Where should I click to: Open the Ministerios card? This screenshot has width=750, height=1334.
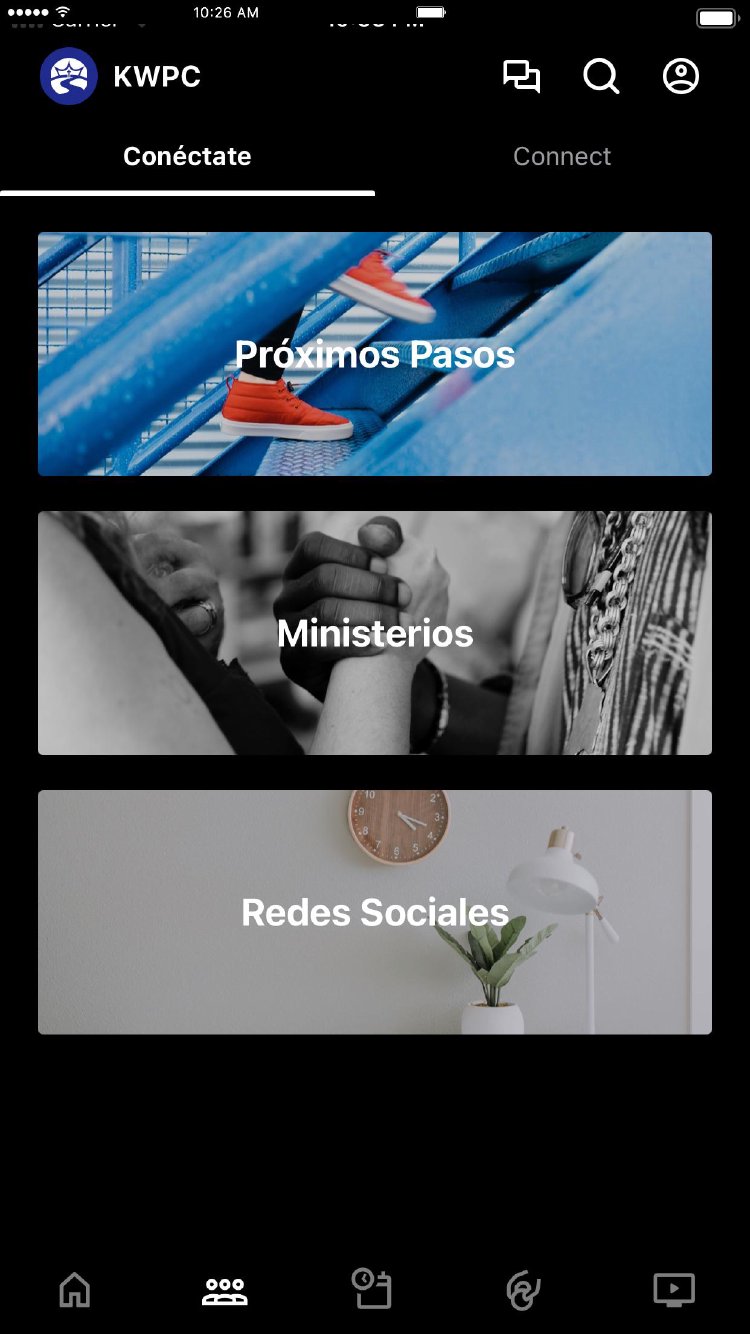tap(375, 633)
